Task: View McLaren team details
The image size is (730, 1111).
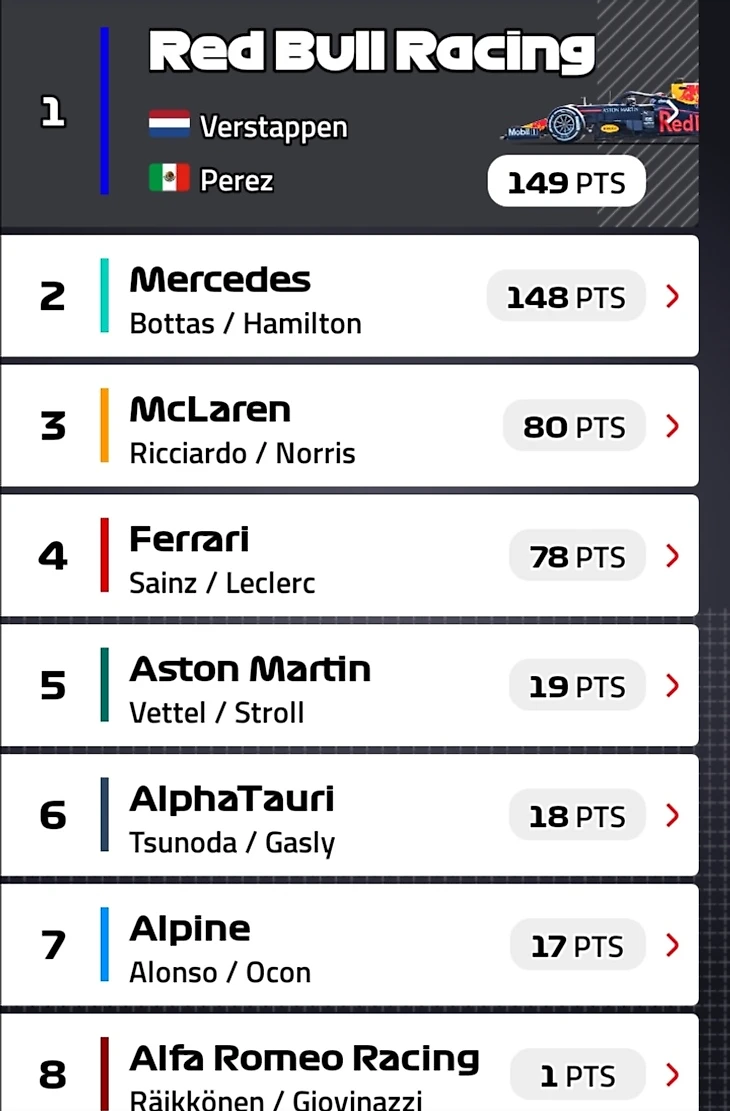Action: pyautogui.click(x=350, y=427)
